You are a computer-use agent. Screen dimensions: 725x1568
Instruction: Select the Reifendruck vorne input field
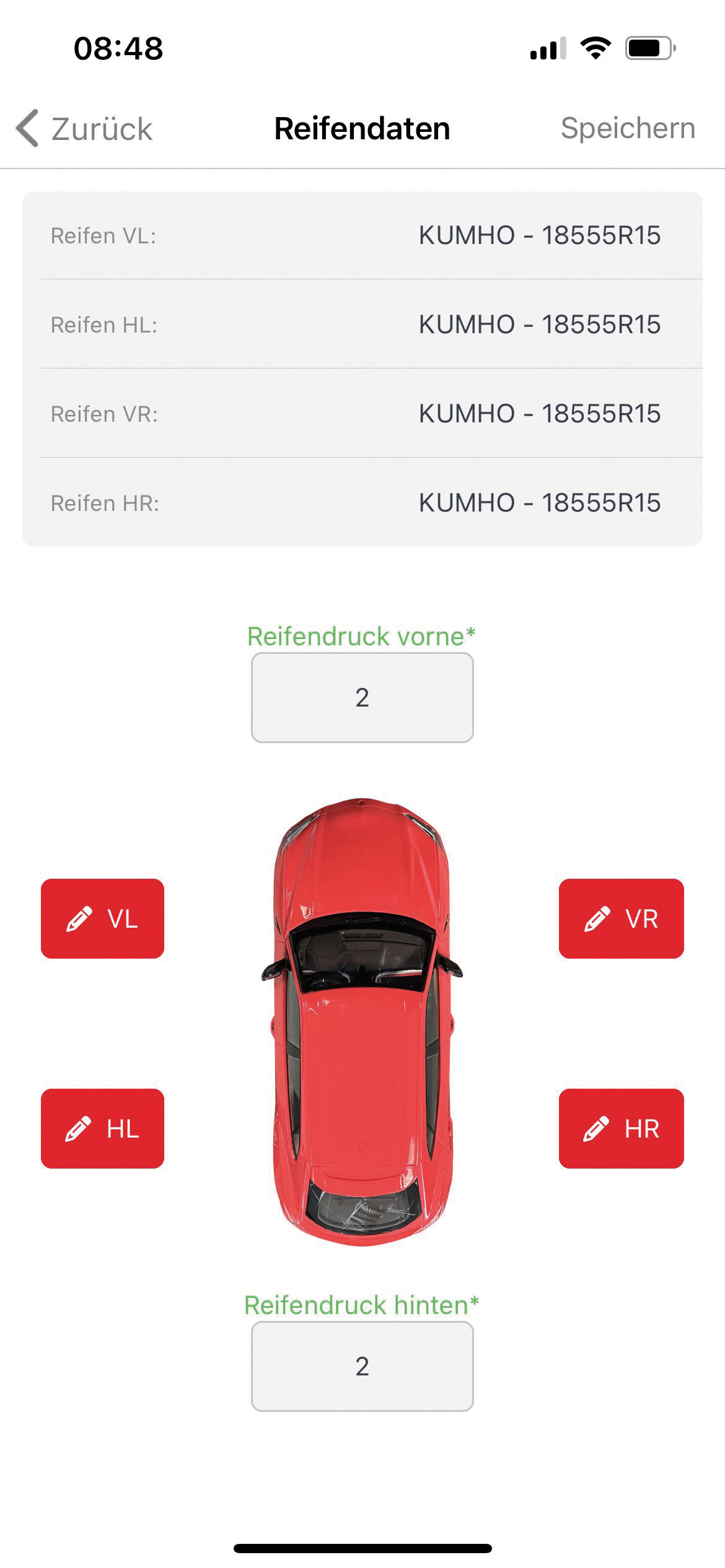[x=362, y=697]
